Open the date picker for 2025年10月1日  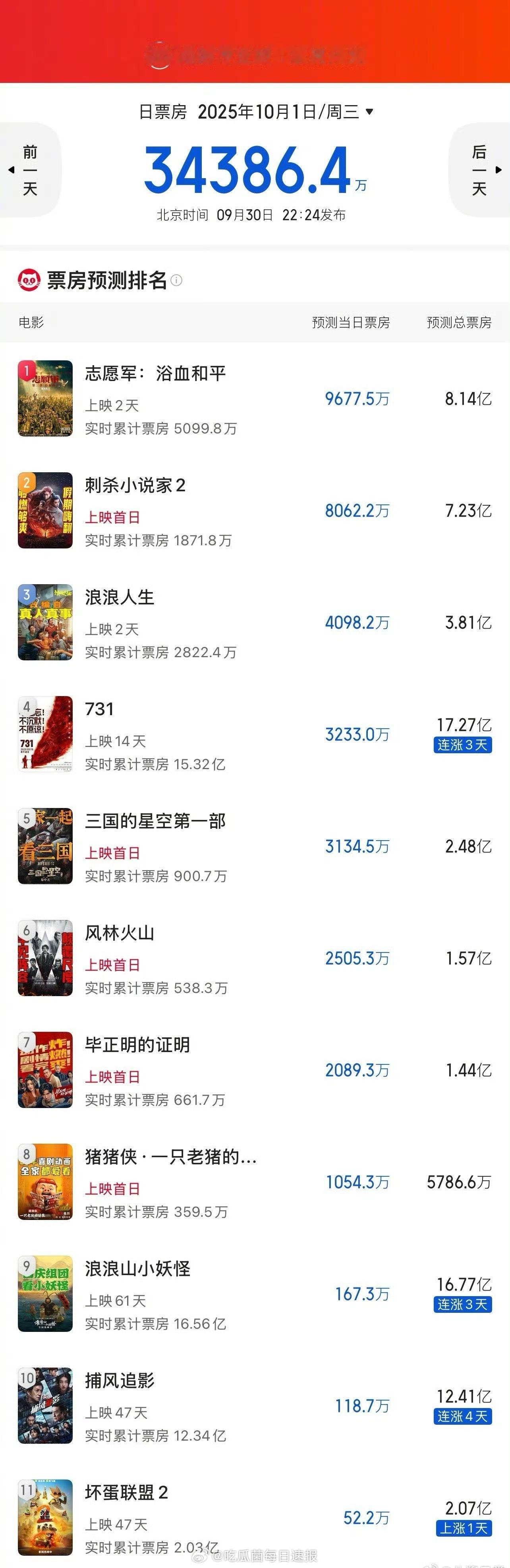pos(256,112)
